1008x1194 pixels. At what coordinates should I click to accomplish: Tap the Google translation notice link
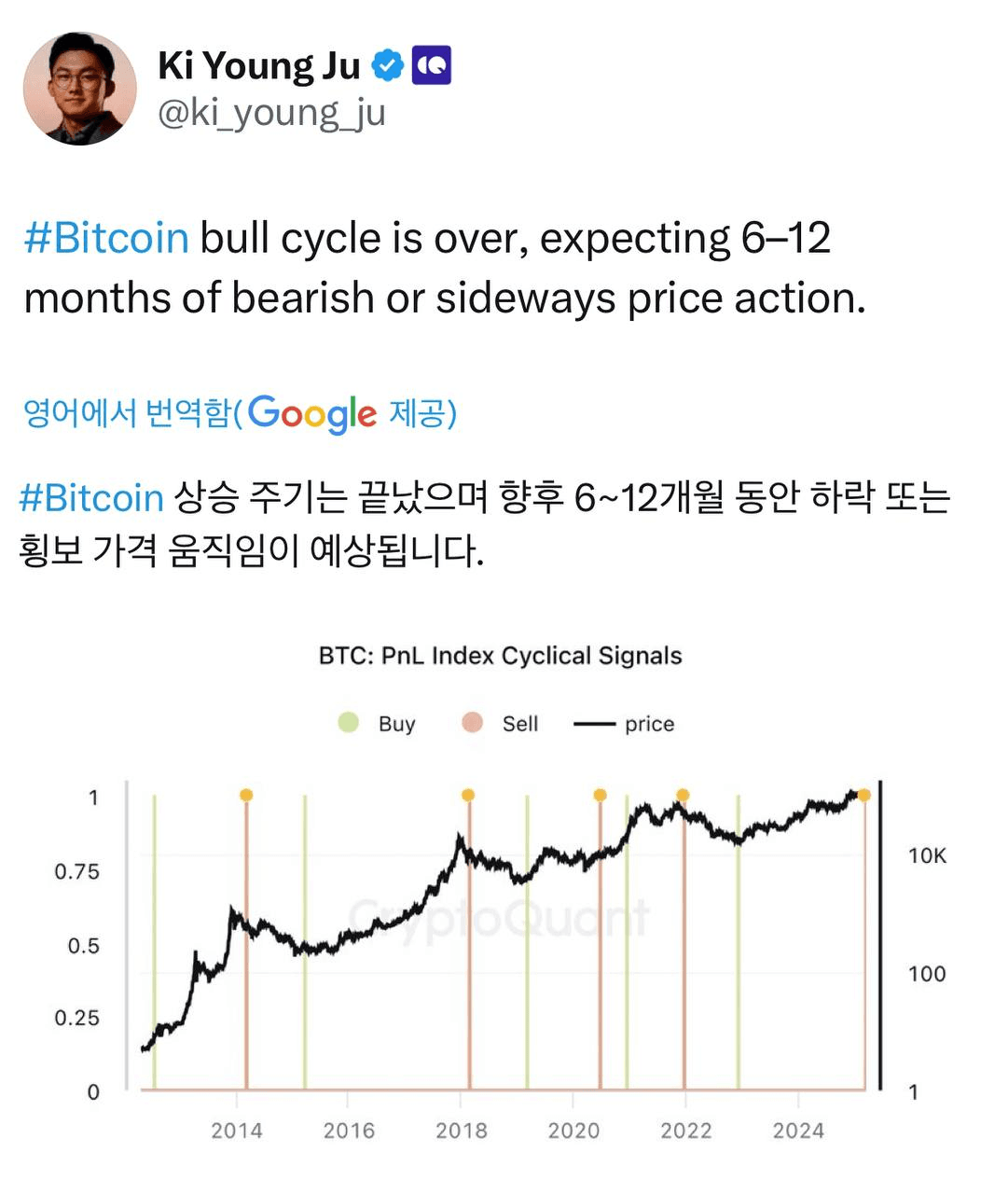pos(240,412)
